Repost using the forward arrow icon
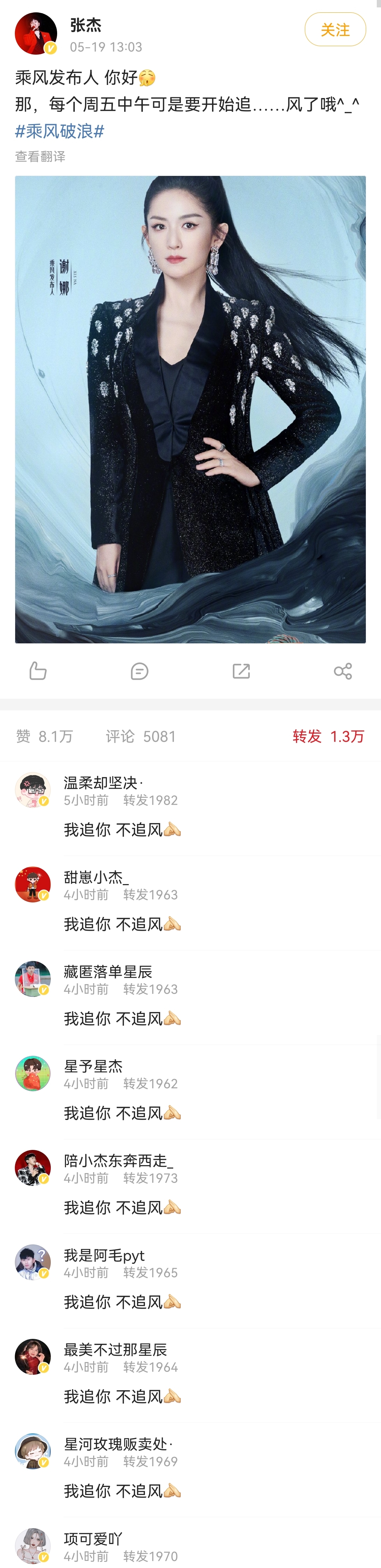Viewport: 381px width, 1568px height. [x=241, y=671]
